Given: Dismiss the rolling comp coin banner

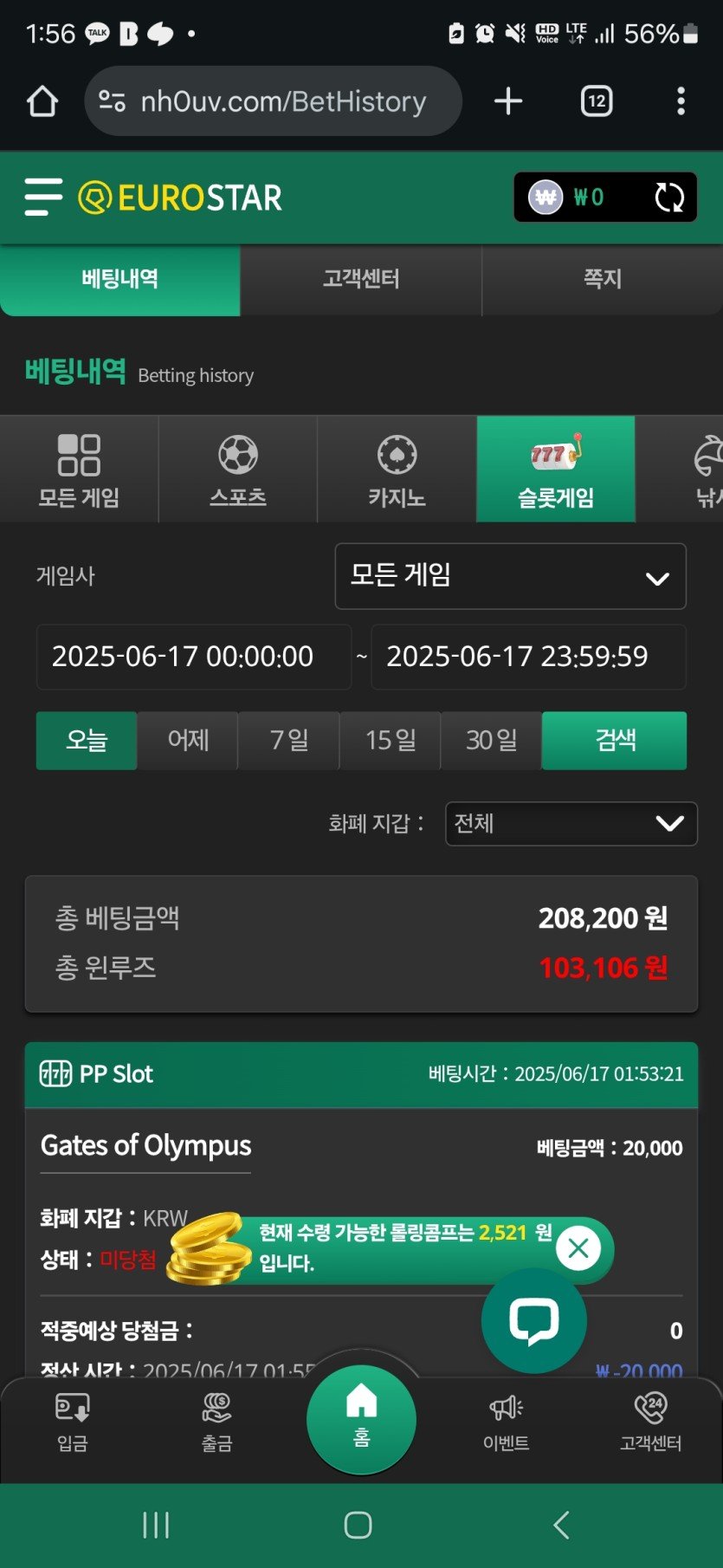Looking at the screenshot, I should (578, 1248).
